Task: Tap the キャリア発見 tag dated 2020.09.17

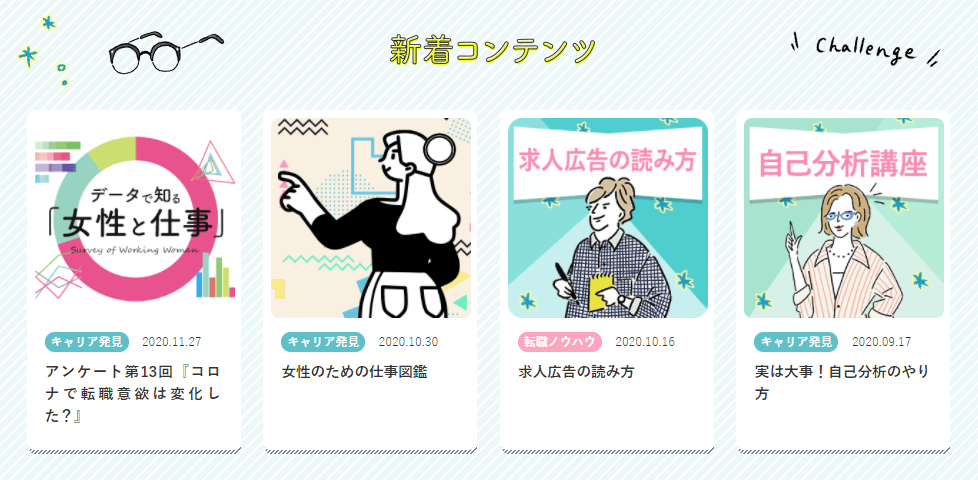Action: tap(796, 342)
